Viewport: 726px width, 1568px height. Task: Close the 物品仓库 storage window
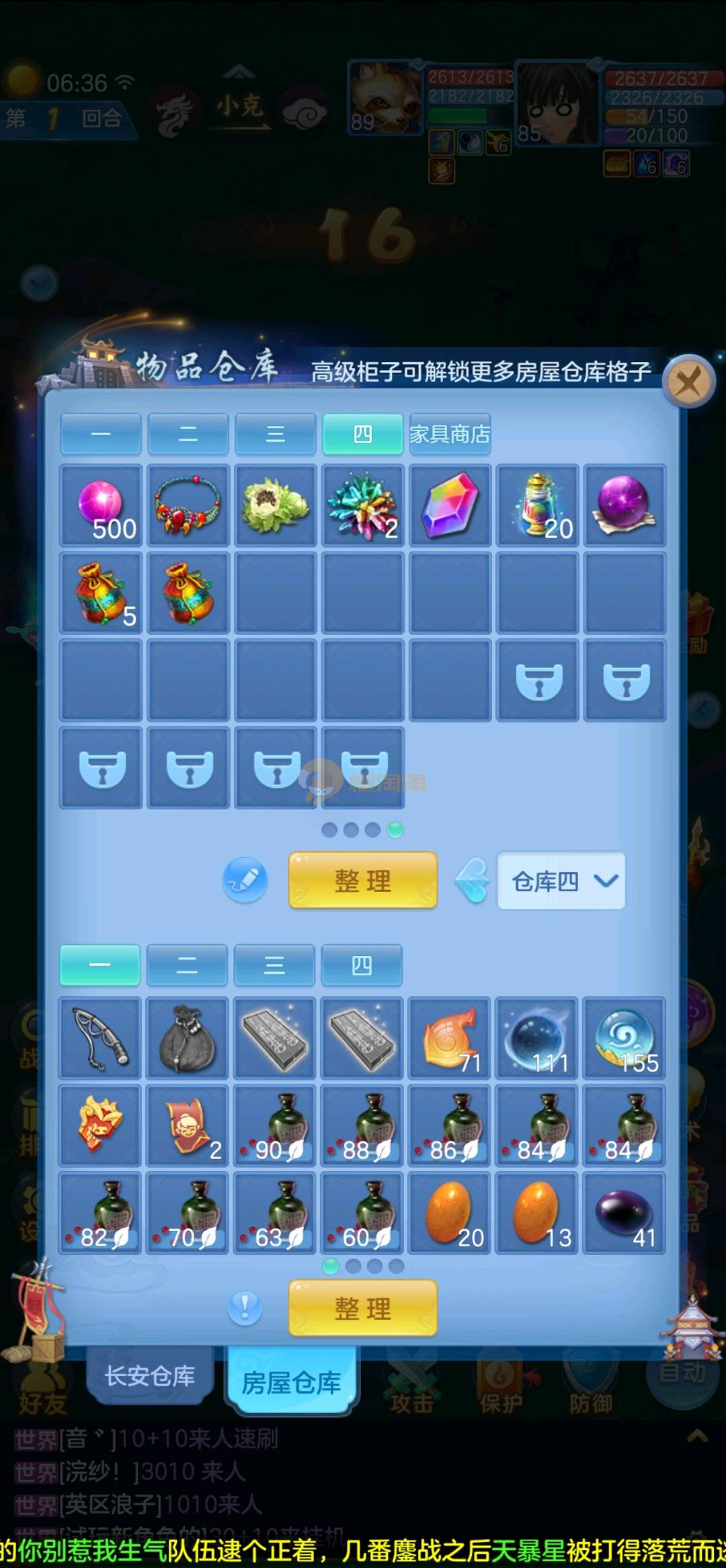(x=688, y=382)
